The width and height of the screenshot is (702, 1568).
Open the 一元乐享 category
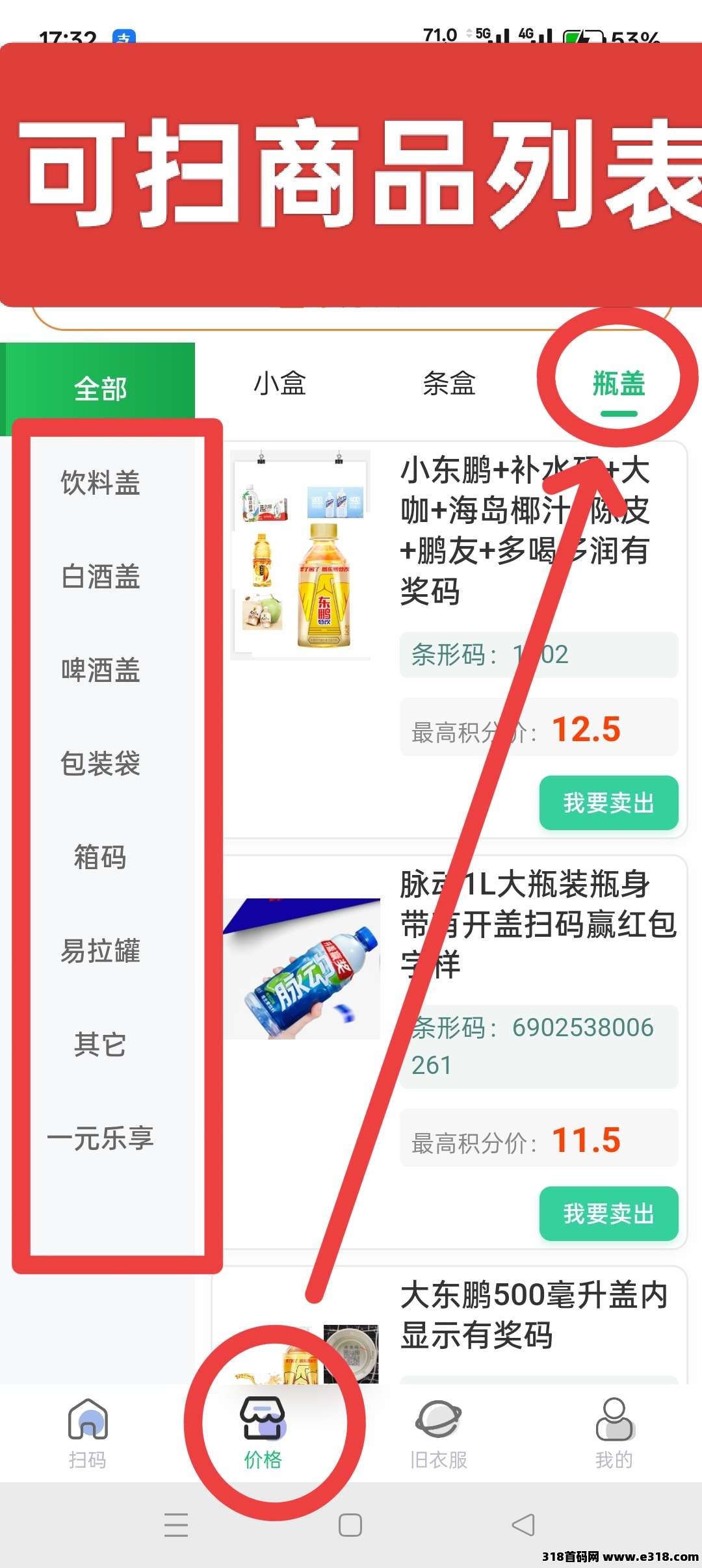click(100, 1138)
